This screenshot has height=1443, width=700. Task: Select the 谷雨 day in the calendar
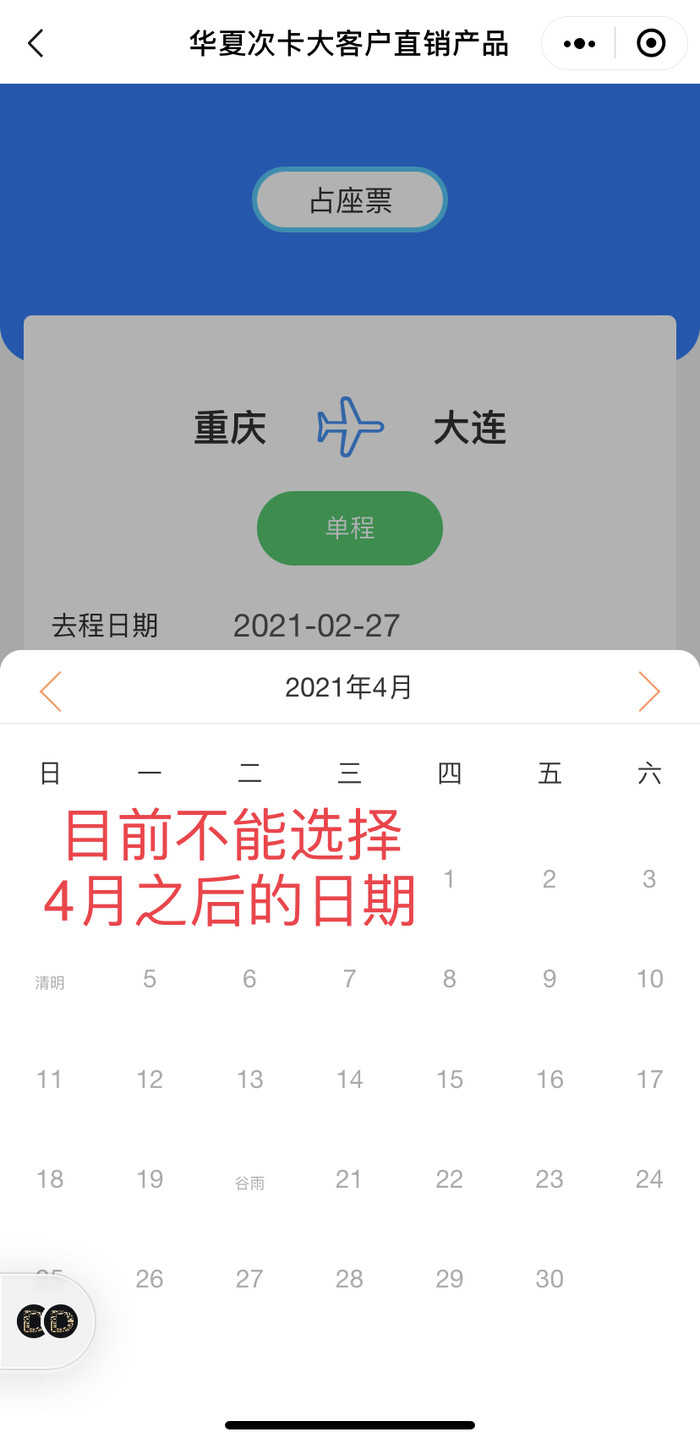pos(250,1182)
